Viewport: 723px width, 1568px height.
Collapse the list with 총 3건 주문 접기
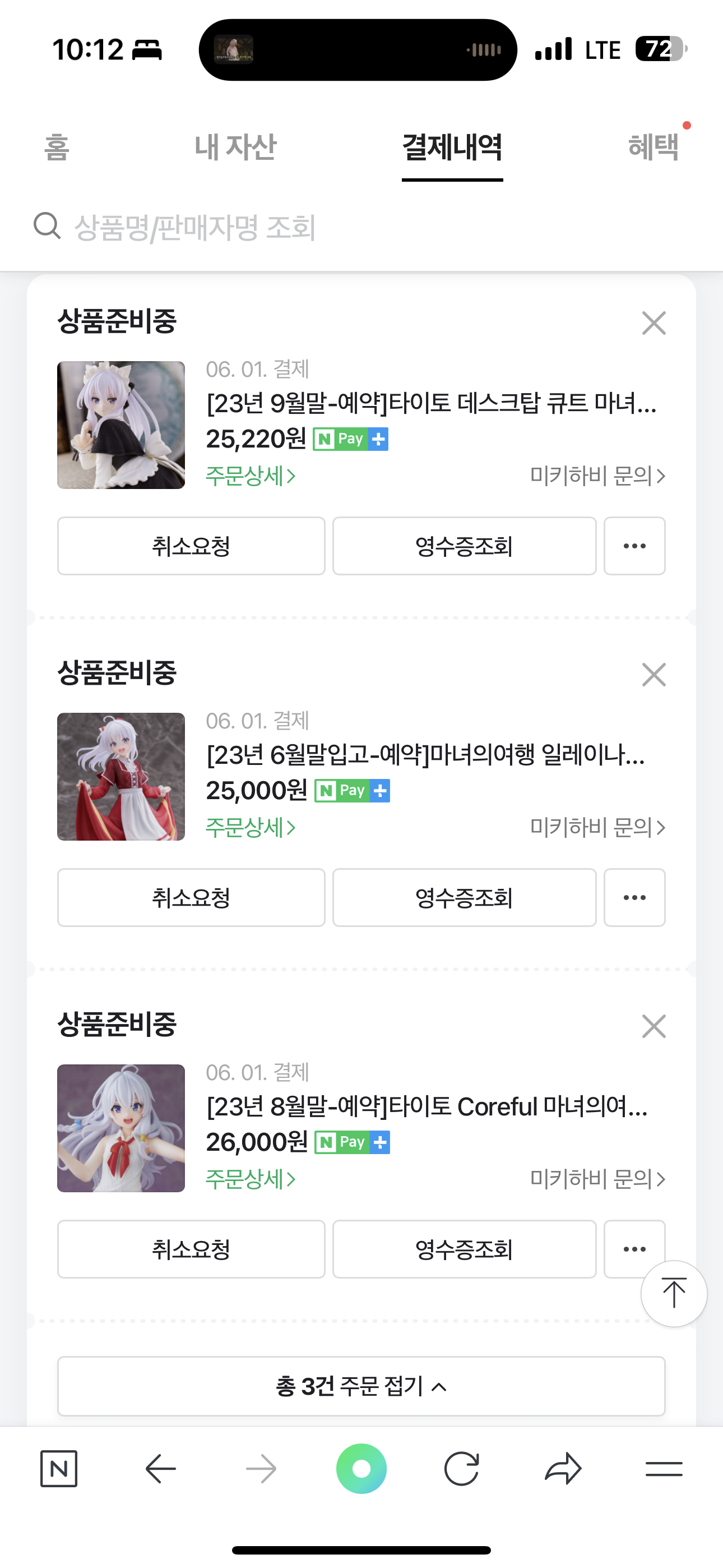361,1387
